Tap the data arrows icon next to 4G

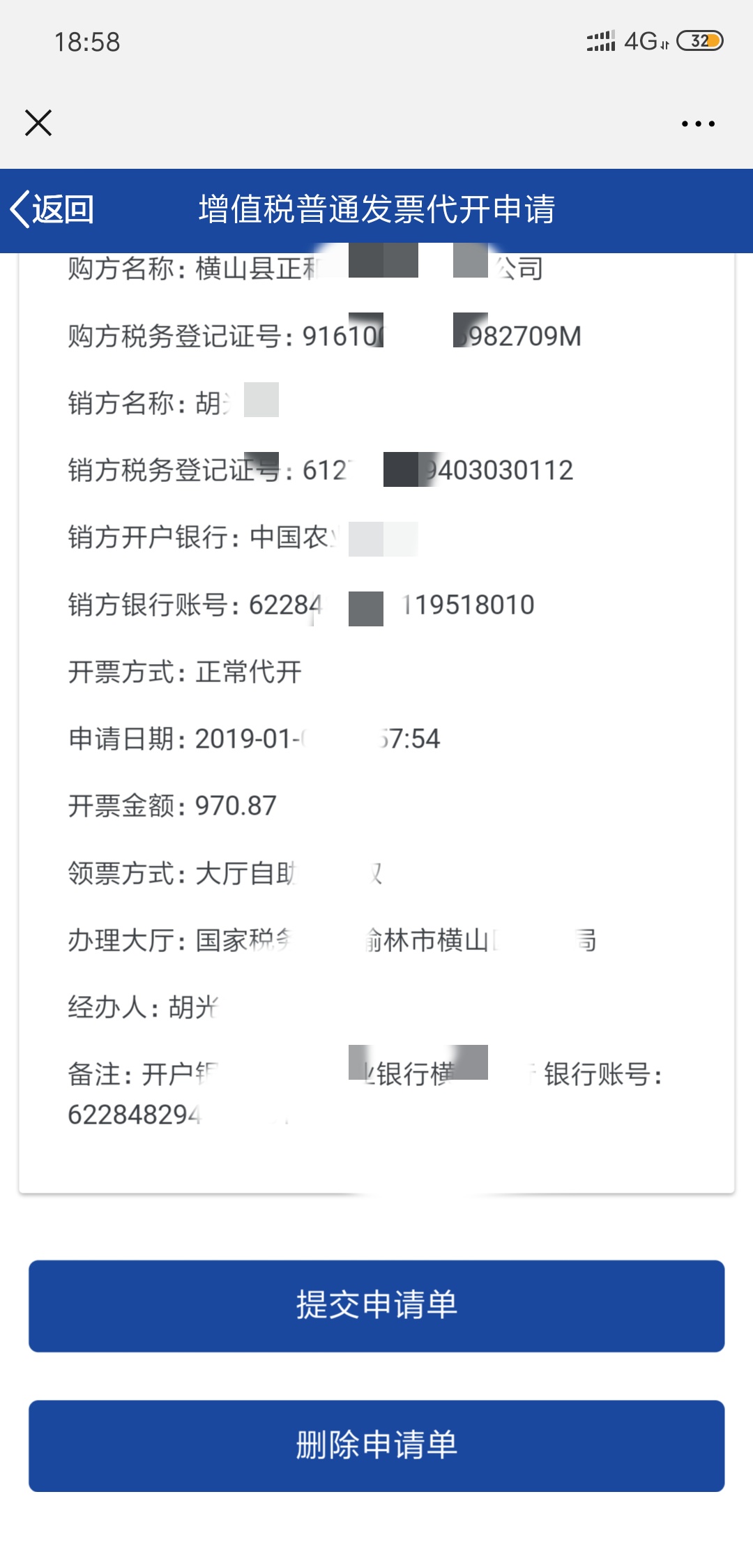point(664,43)
